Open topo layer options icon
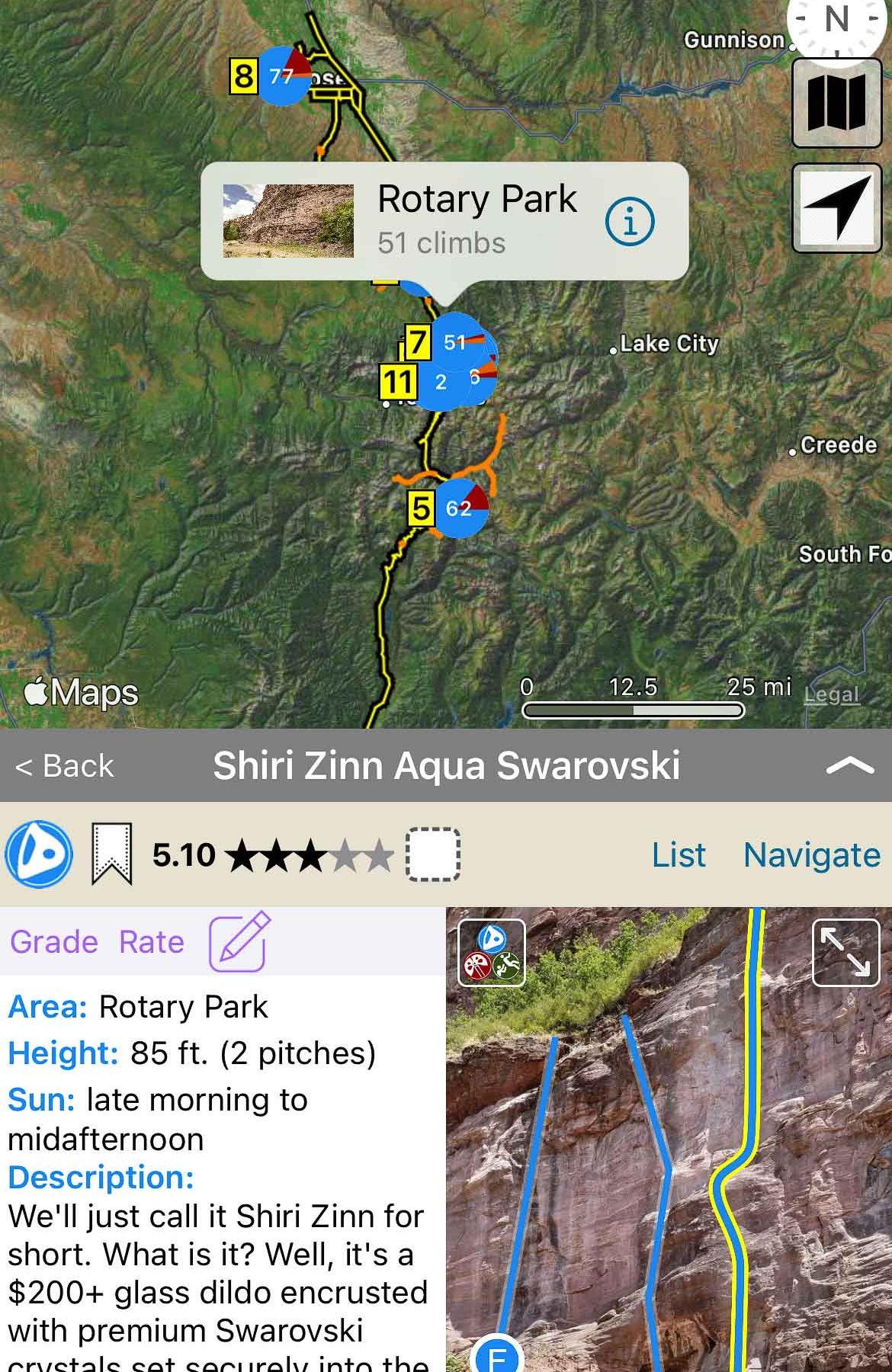The width and height of the screenshot is (892, 1372). [491, 953]
